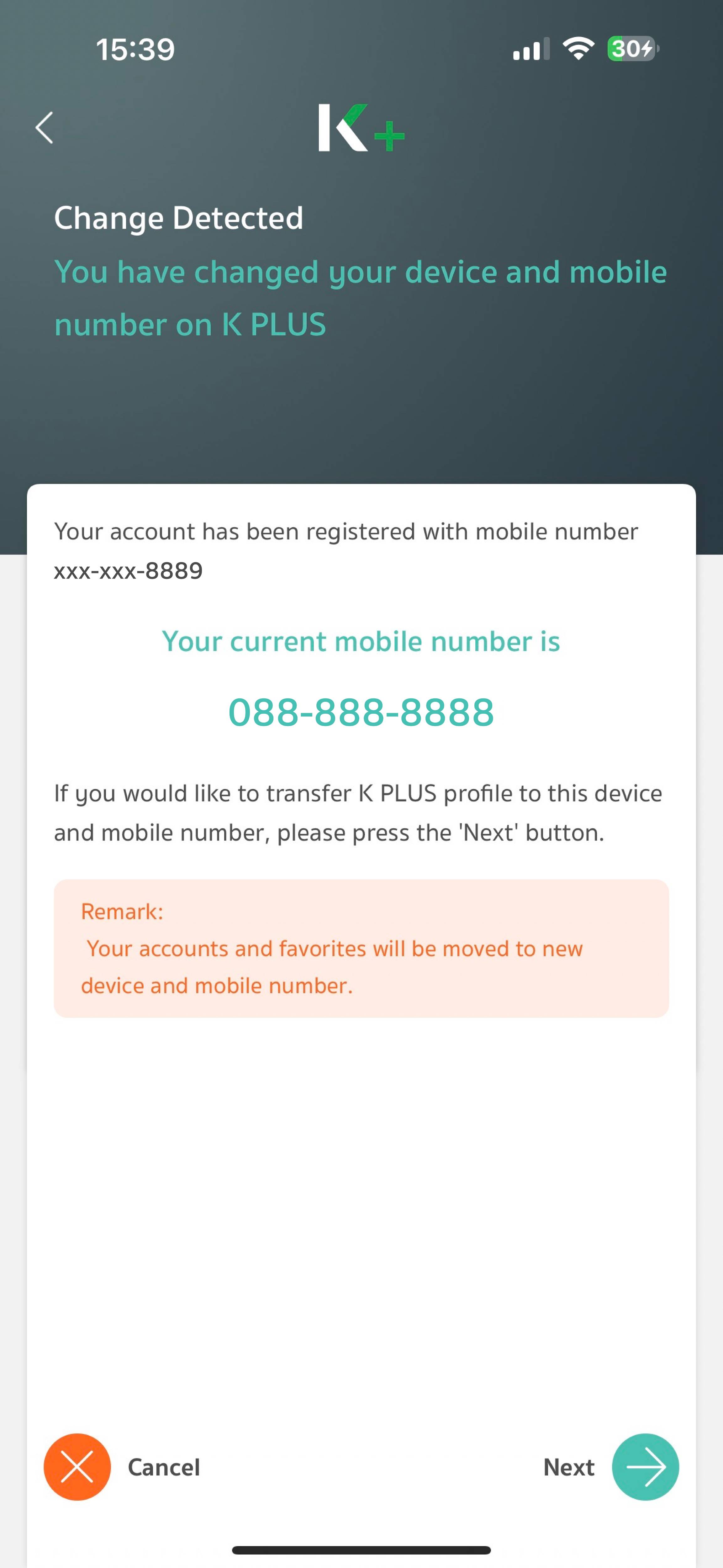The height and width of the screenshot is (1568, 723).
Task: Tap Next to transfer the profile
Action: pyautogui.click(x=645, y=1467)
